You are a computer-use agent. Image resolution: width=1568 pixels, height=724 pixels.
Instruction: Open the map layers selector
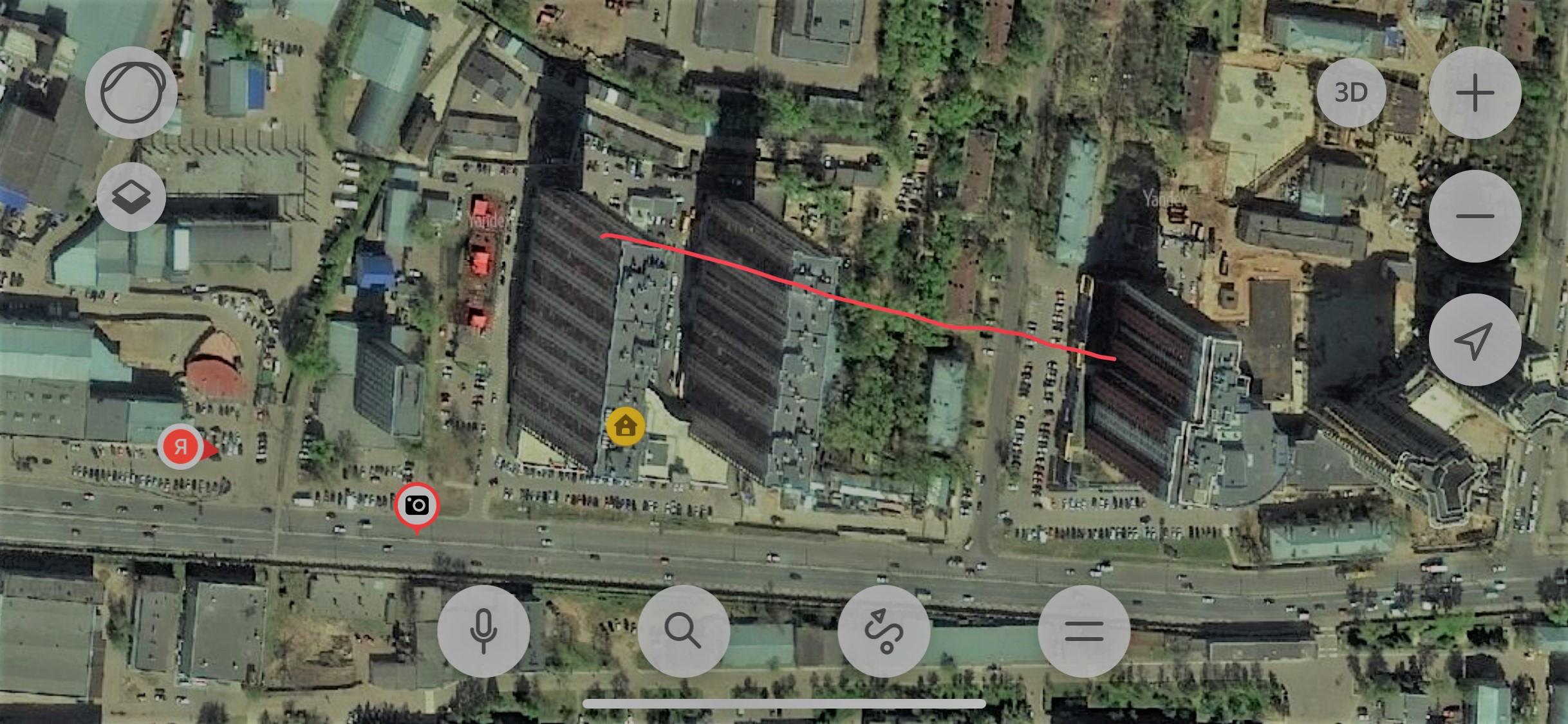pos(131,196)
